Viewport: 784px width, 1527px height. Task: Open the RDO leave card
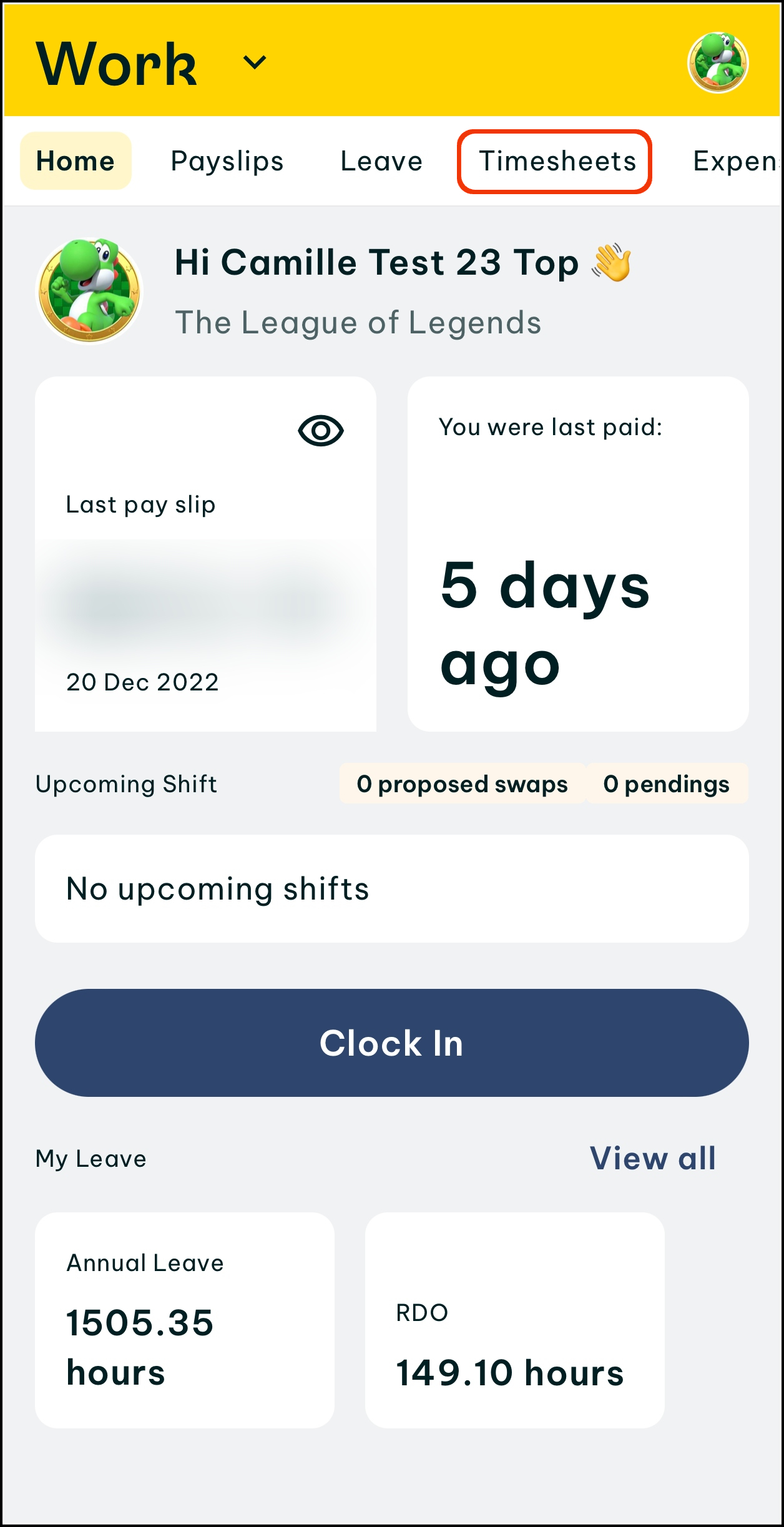[x=514, y=1320]
